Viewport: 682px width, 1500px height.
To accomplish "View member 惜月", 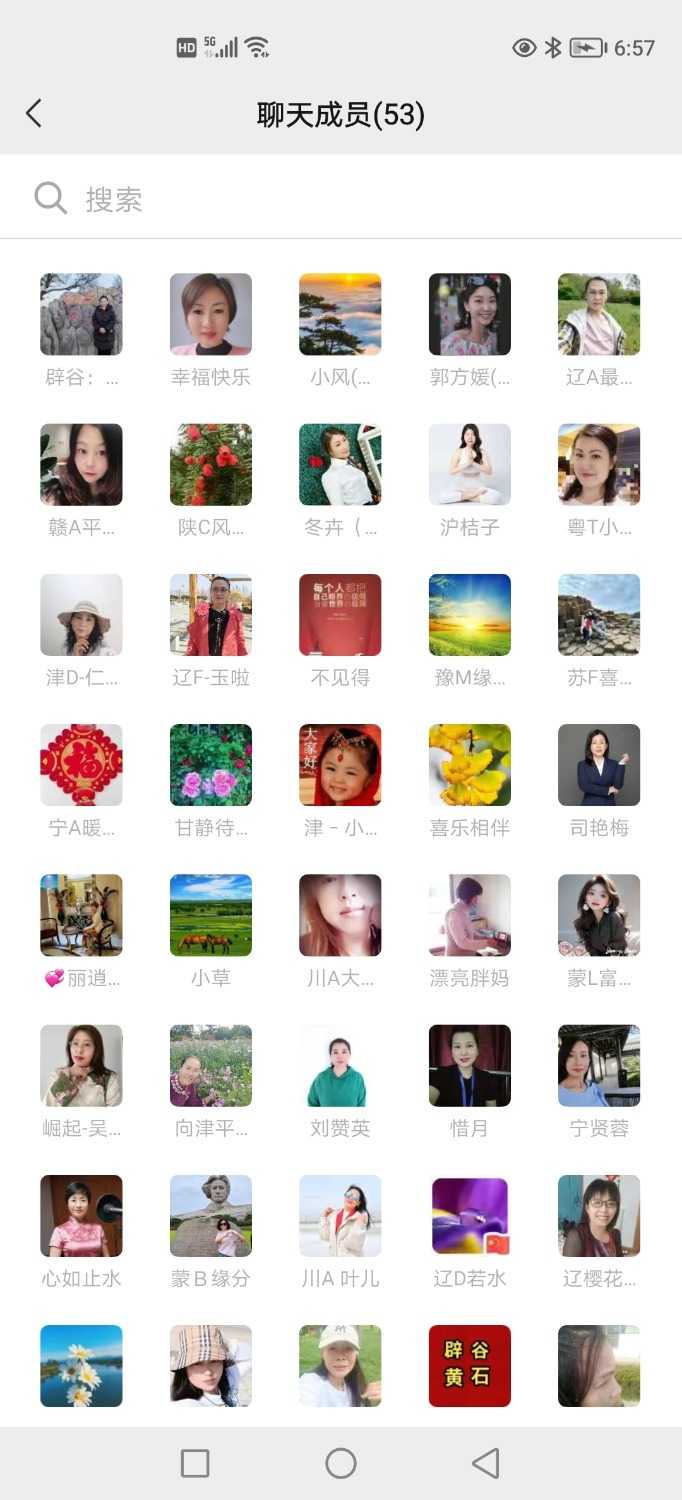I will pos(469,1065).
